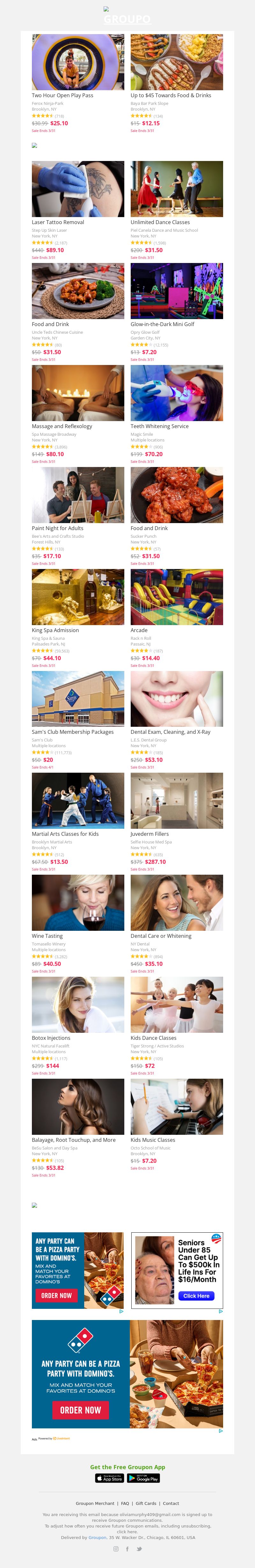
Task: Open the Gift Cards link
Action: click(x=146, y=1503)
